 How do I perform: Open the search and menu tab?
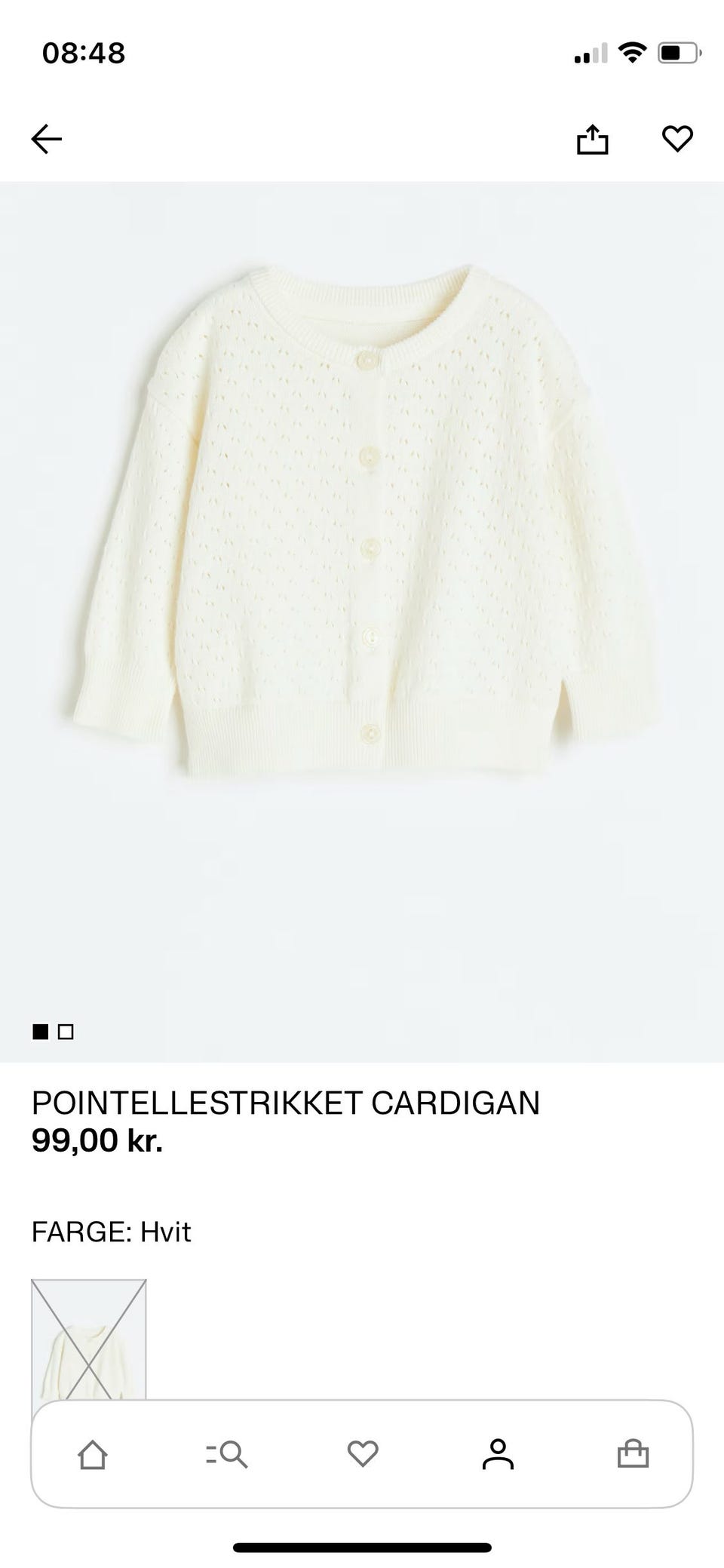(227, 1454)
